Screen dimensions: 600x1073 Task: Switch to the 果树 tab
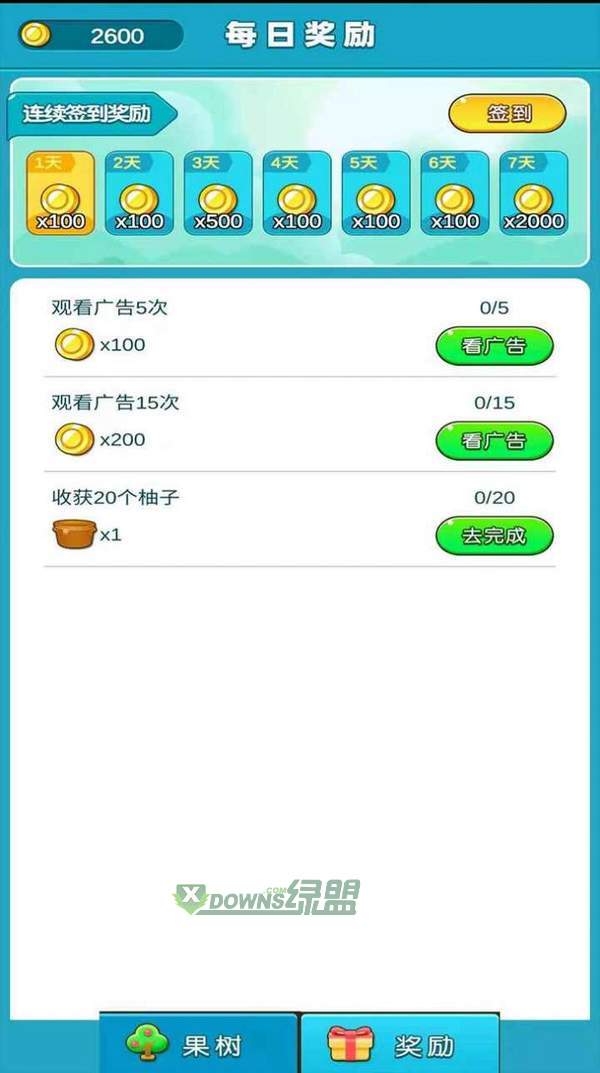click(x=198, y=1044)
